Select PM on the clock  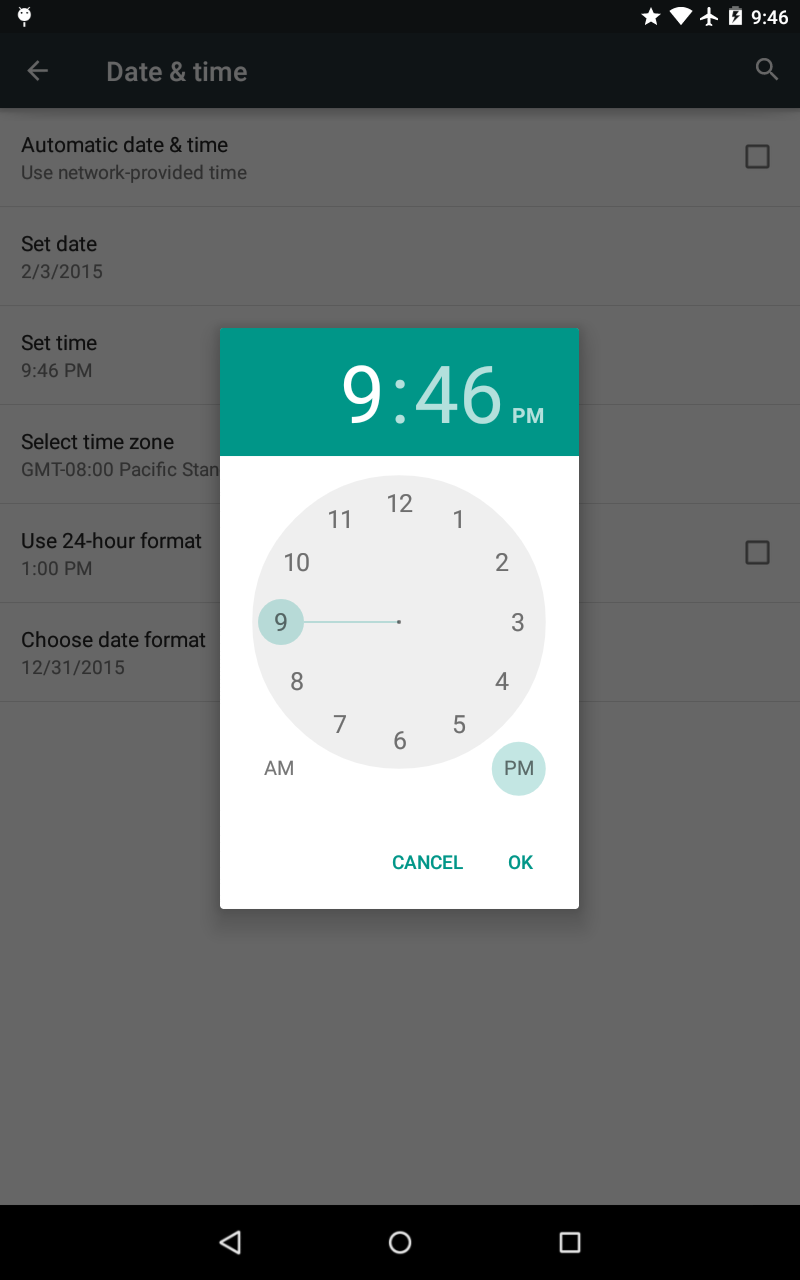[x=519, y=768]
